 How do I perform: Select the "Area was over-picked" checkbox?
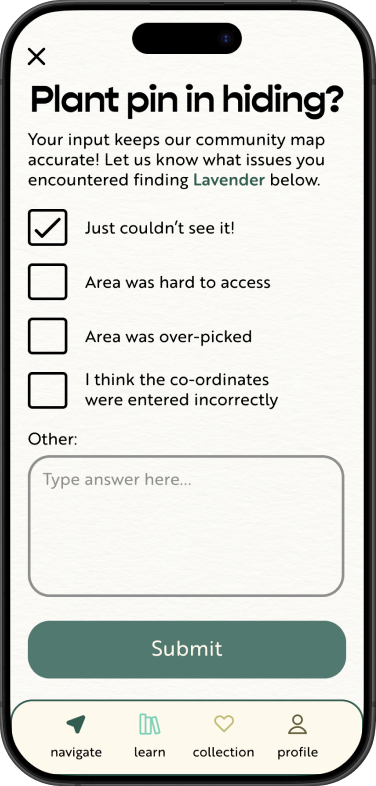48,336
